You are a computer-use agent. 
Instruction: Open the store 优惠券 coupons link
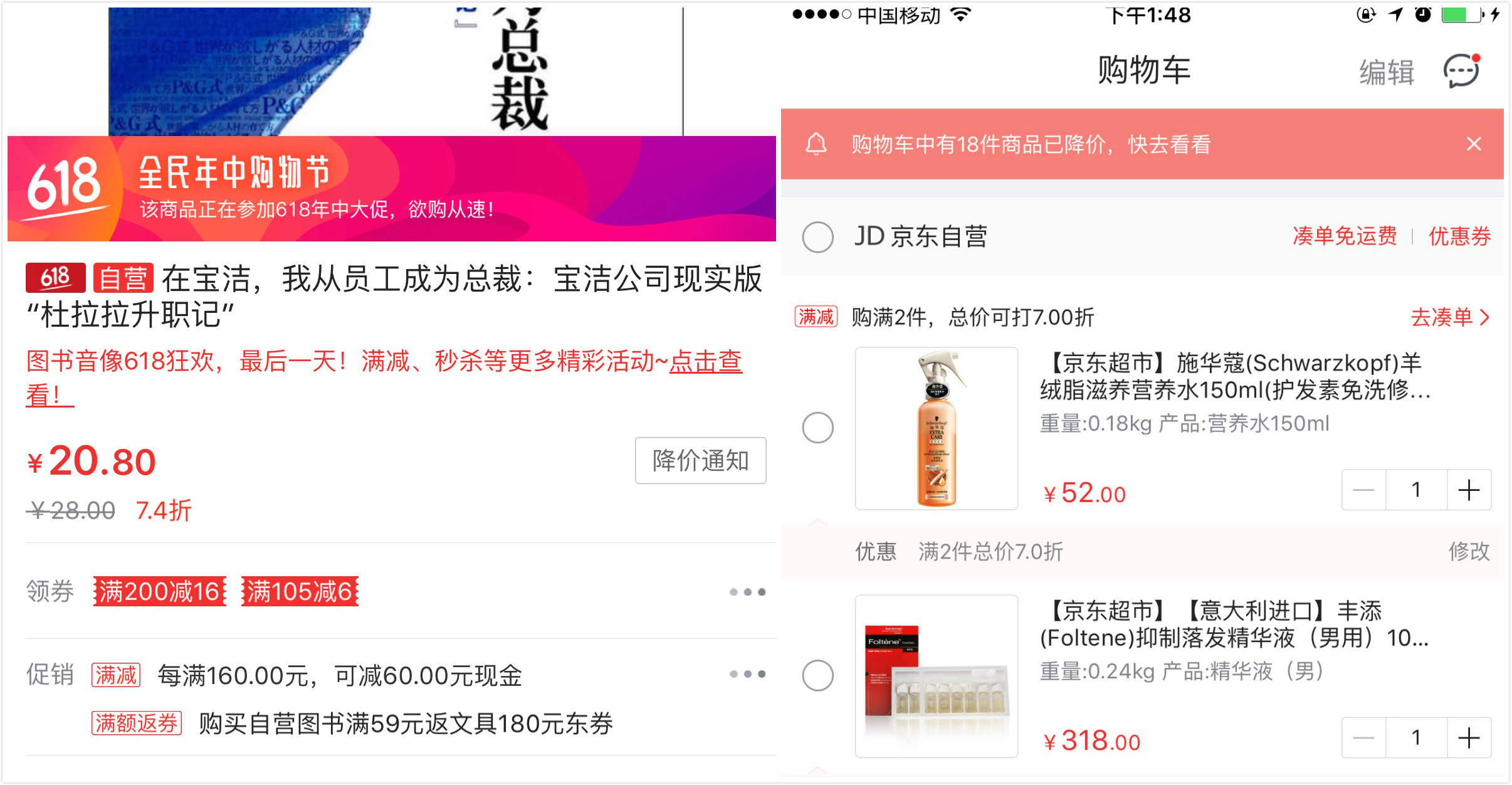coord(1459,236)
